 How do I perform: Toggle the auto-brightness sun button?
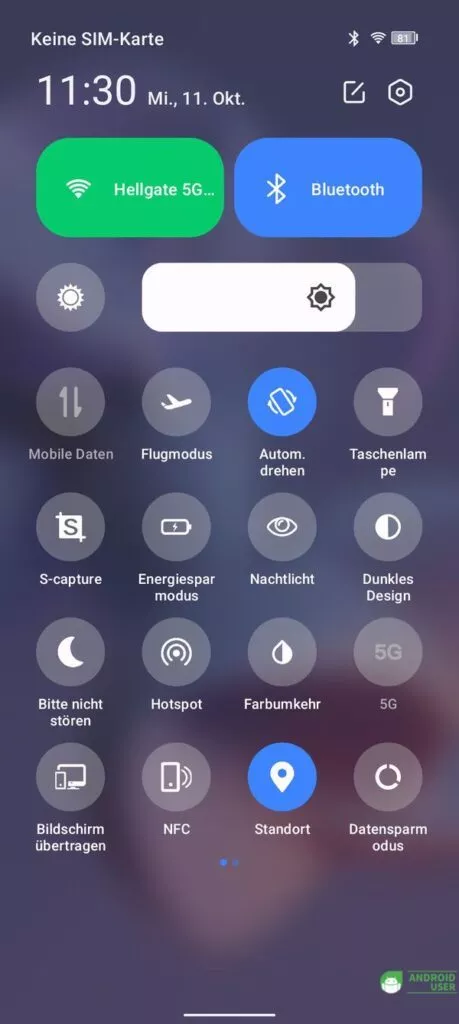click(x=71, y=297)
